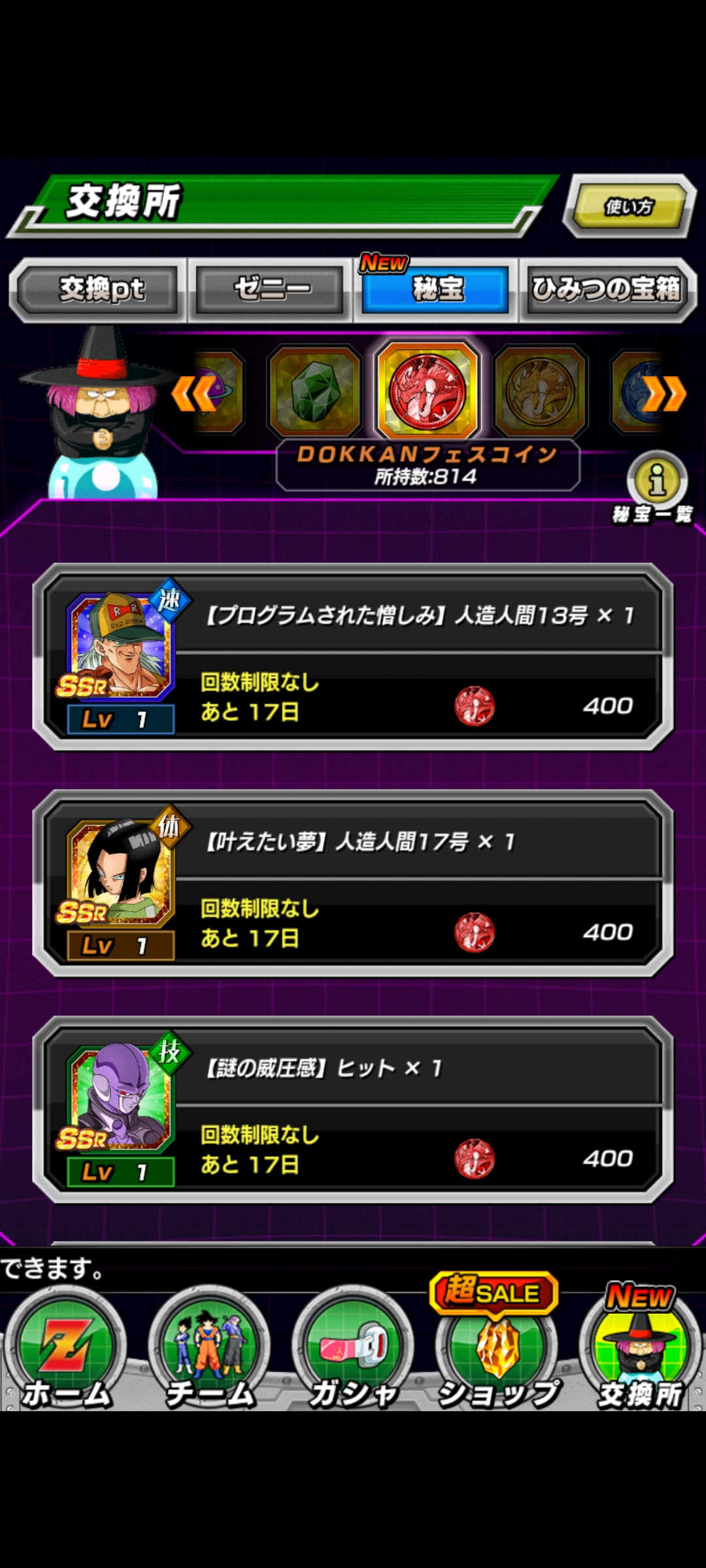706x1568 pixels.
Task: Go to ホーム in the bottom bar
Action: pos(65,1352)
